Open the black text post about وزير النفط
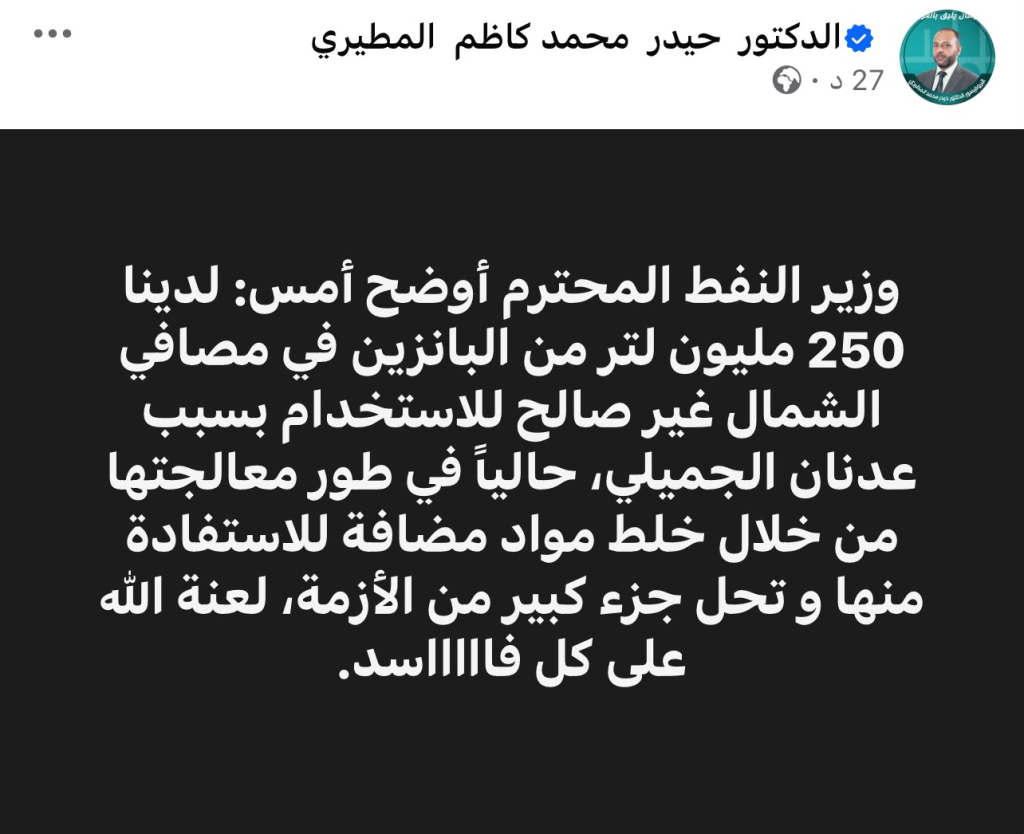This screenshot has width=1024, height=834. click(x=512, y=481)
